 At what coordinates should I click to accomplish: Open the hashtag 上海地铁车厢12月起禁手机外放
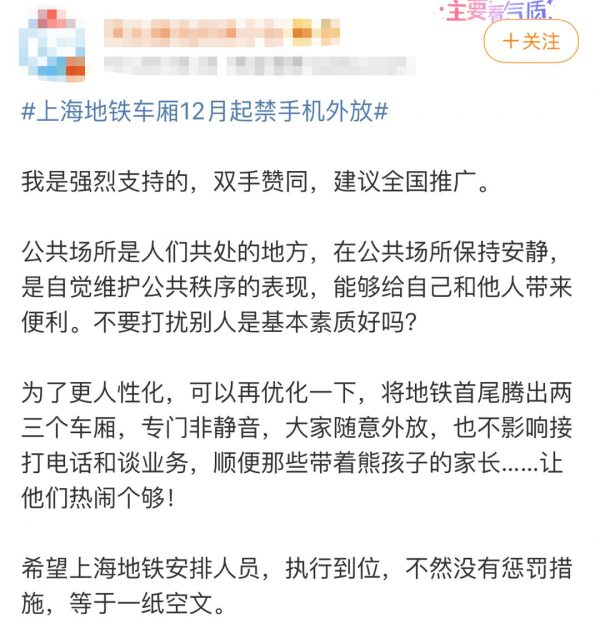[x=205, y=112]
